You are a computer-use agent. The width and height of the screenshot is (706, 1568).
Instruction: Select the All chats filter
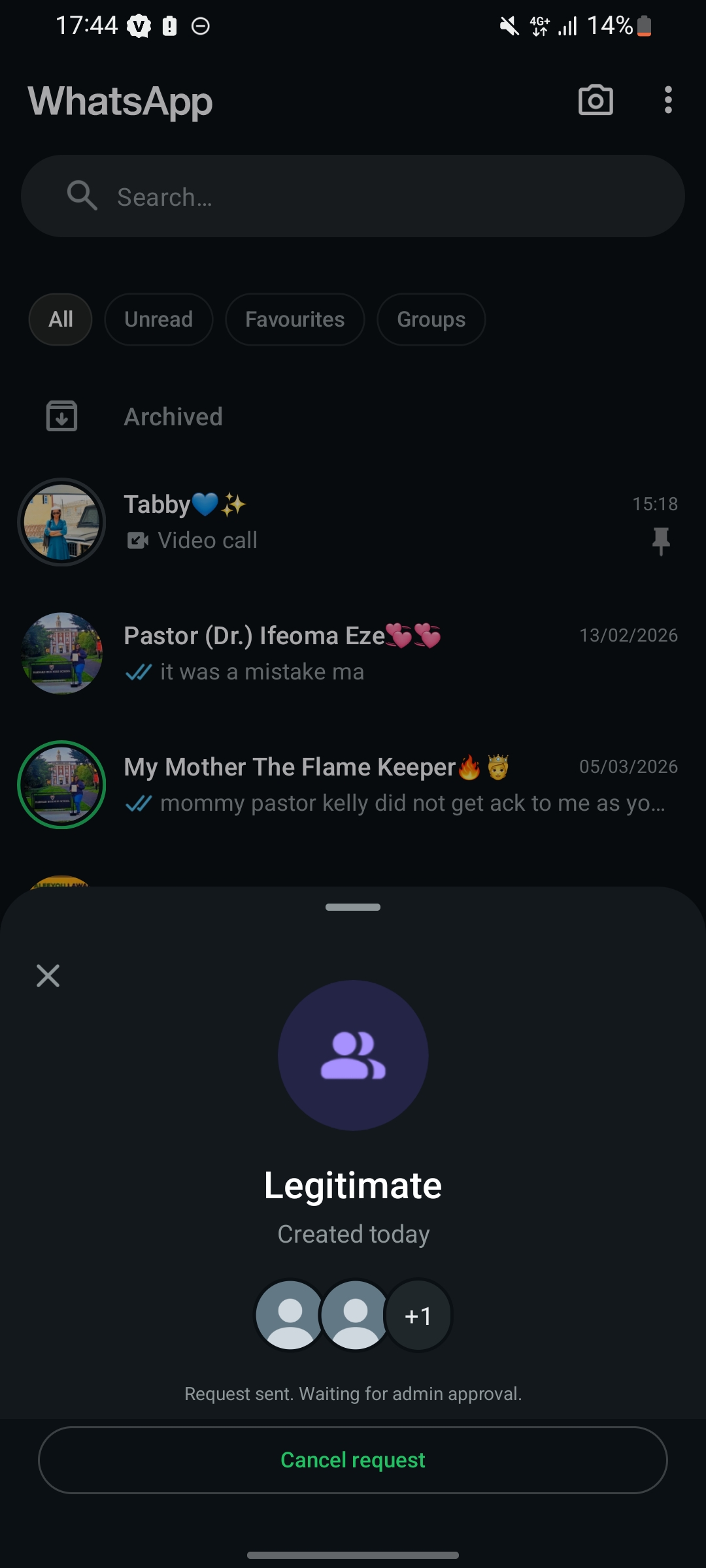pos(60,319)
